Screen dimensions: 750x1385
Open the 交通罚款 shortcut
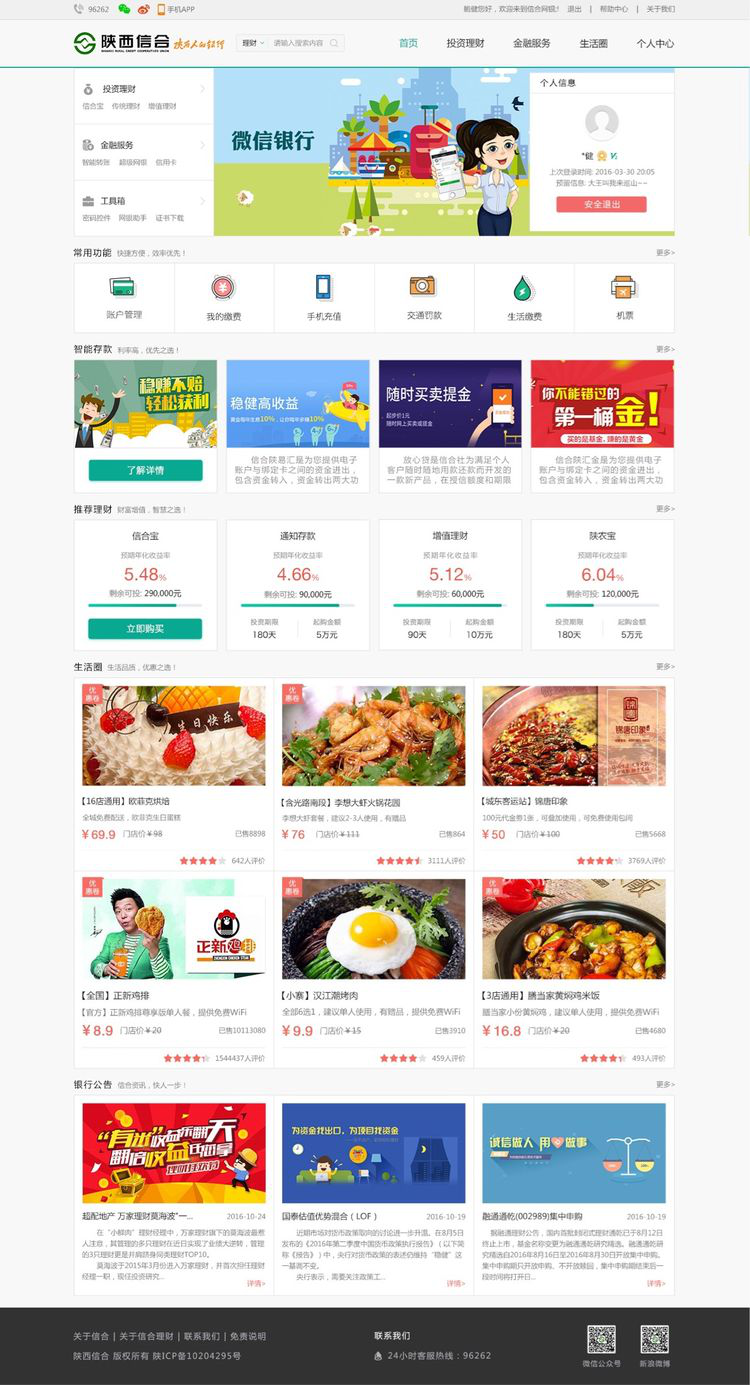tap(424, 297)
